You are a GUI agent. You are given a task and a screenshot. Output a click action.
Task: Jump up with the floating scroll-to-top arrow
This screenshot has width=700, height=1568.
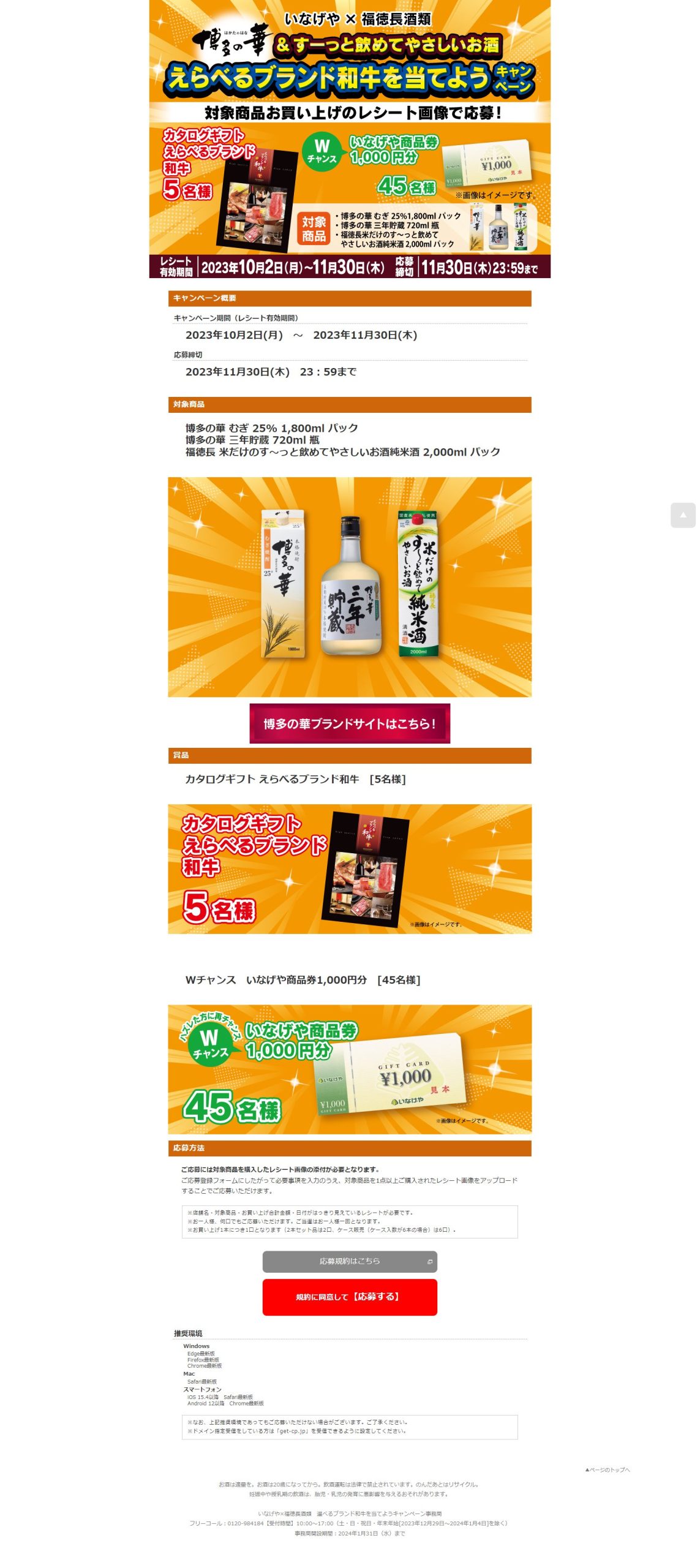pyautogui.click(x=682, y=515)
